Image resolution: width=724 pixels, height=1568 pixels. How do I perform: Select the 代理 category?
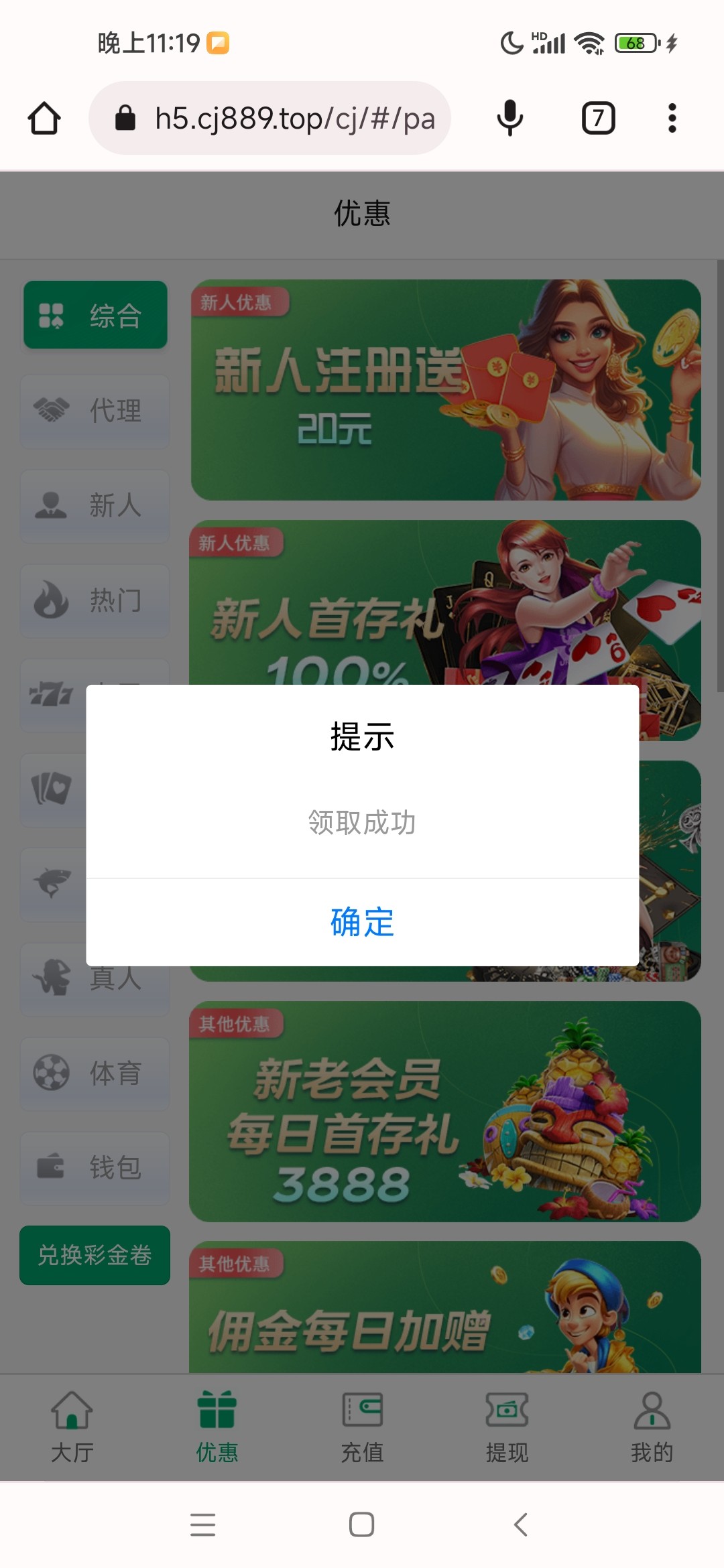[x=95, y=410]
